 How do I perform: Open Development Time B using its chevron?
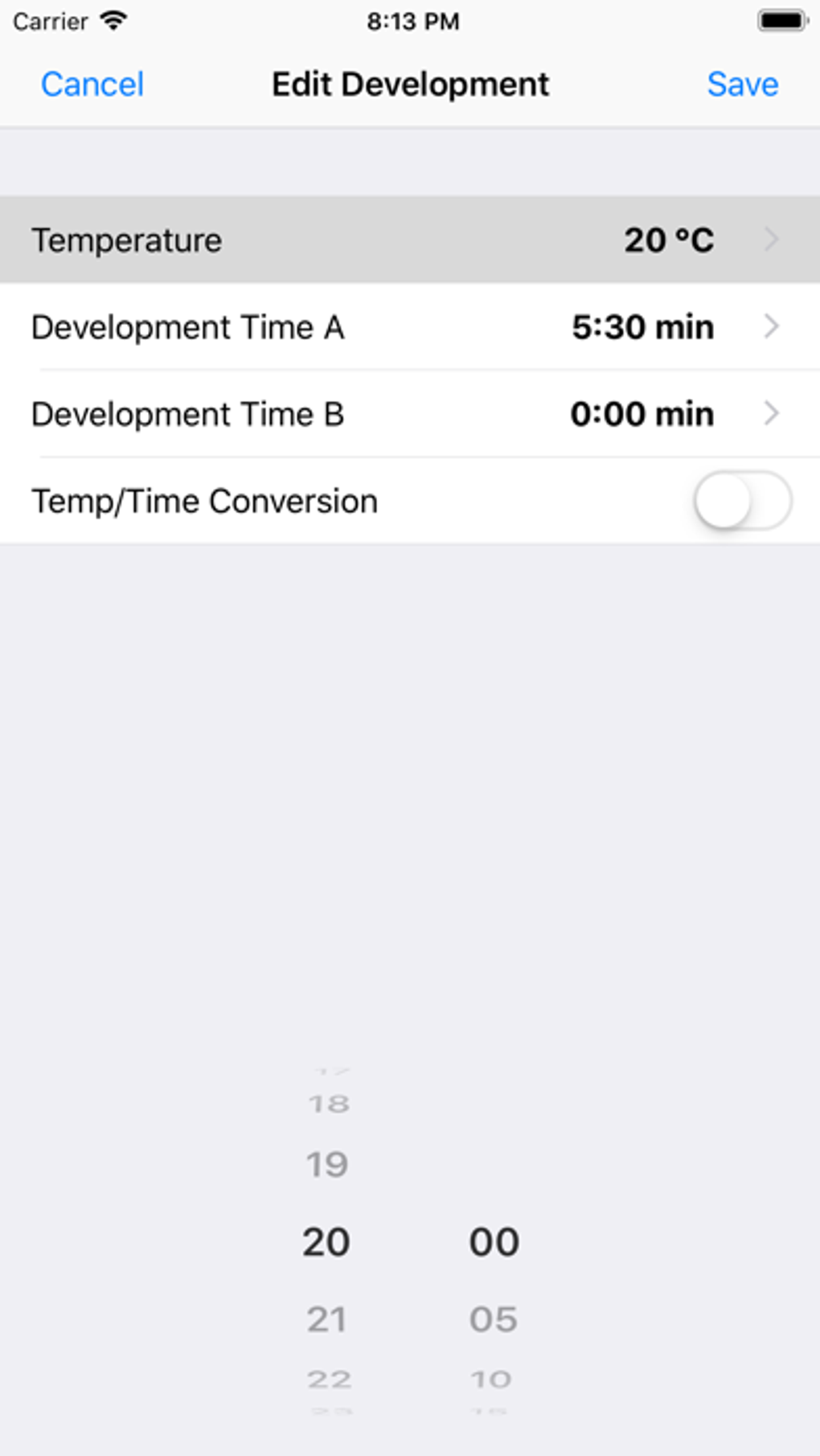click(772, 414)
